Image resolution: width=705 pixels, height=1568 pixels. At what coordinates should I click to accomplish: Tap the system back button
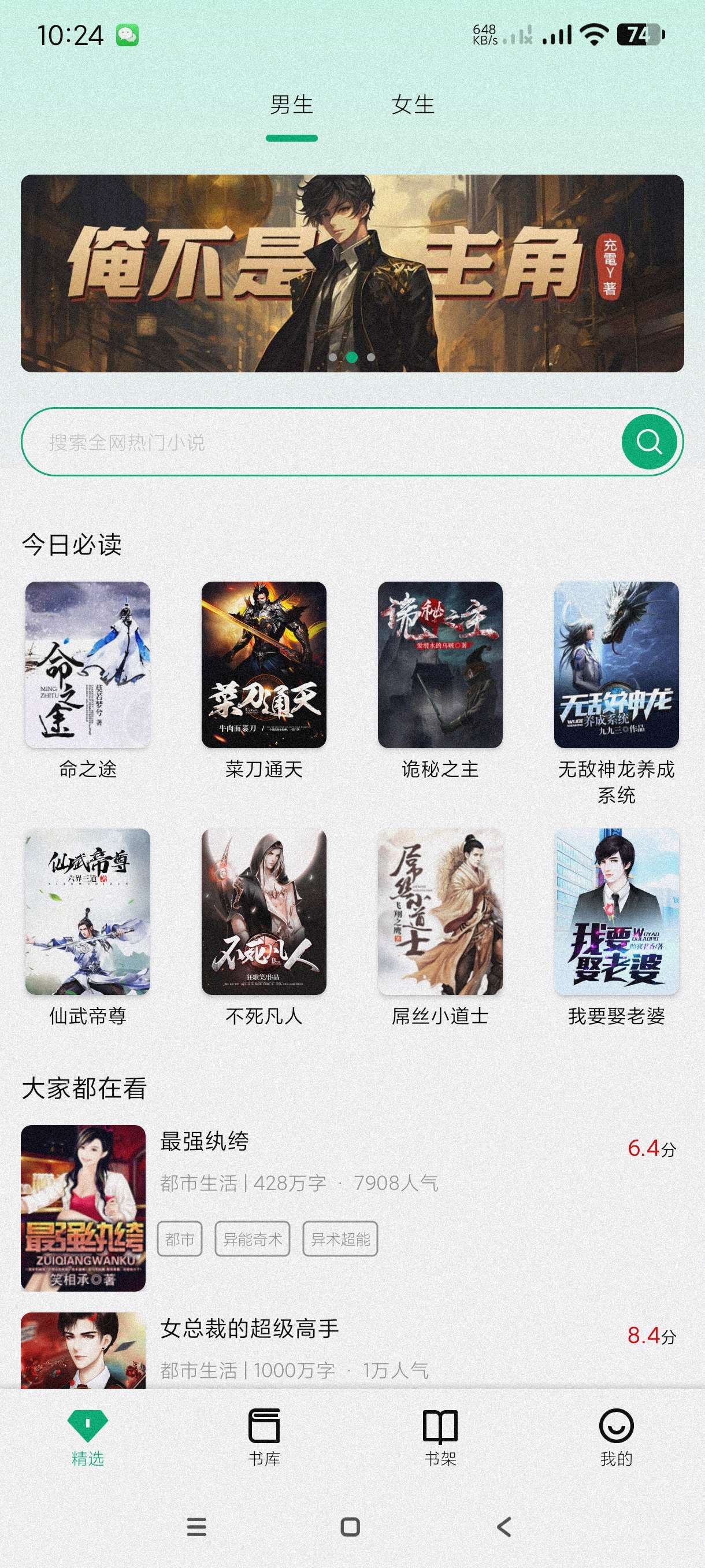pos(504,1526)
